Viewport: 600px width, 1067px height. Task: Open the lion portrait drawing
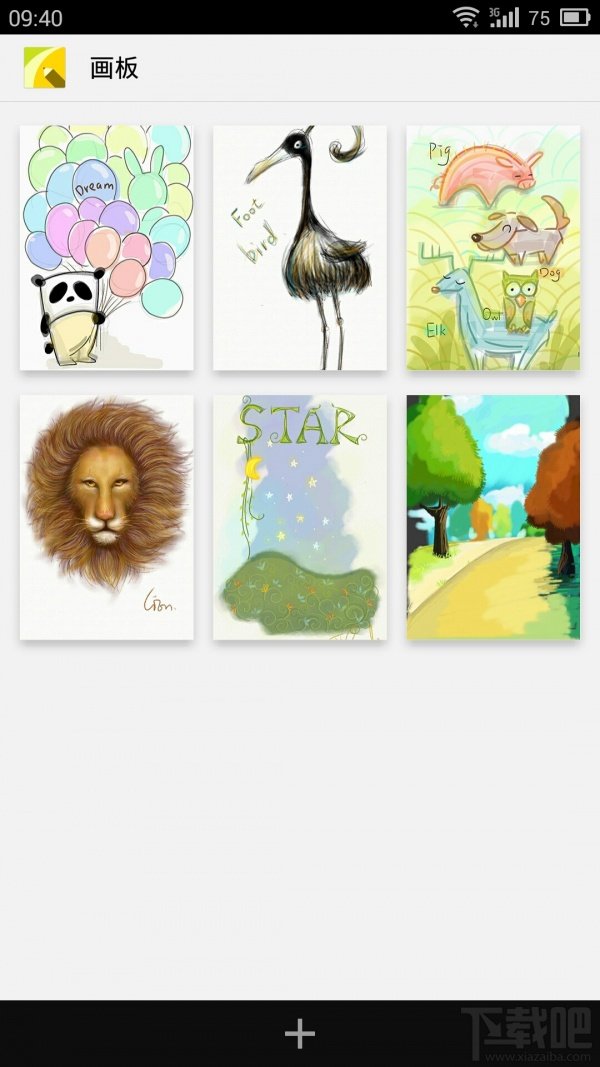point(106,517)
